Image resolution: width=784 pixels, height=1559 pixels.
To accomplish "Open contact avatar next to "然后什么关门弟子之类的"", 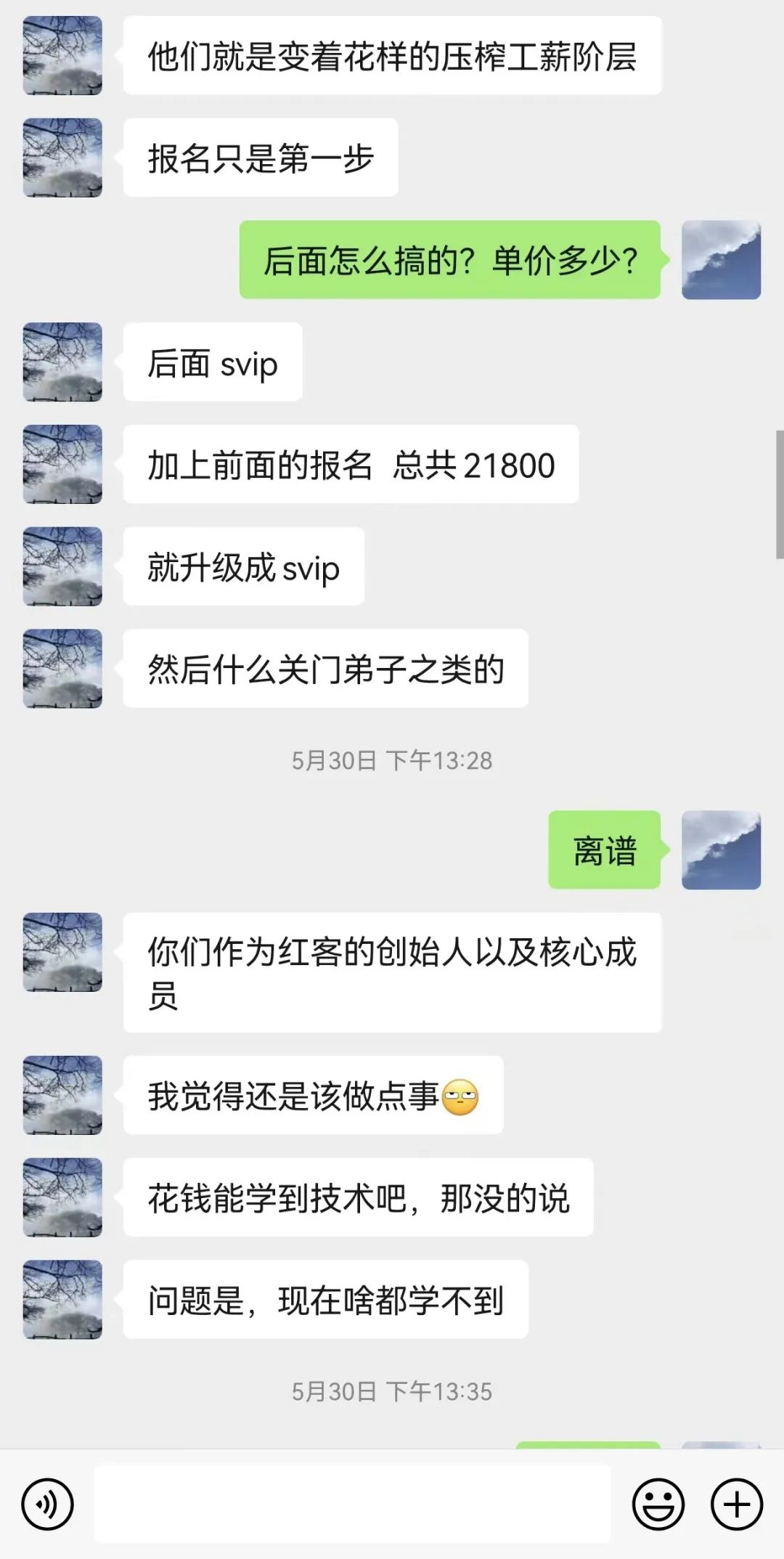I will [x=62, y=668].
